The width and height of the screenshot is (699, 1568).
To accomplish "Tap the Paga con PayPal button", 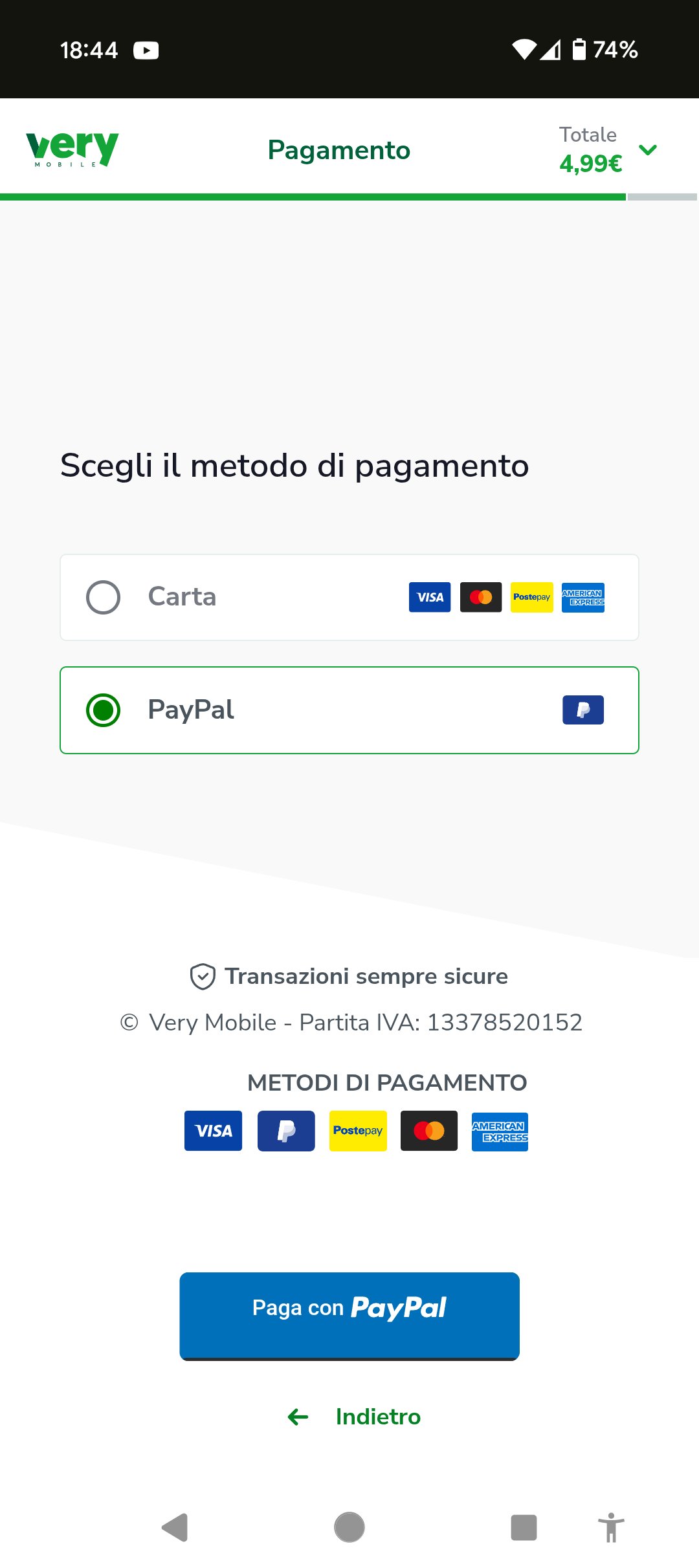I will (349, 1315).
